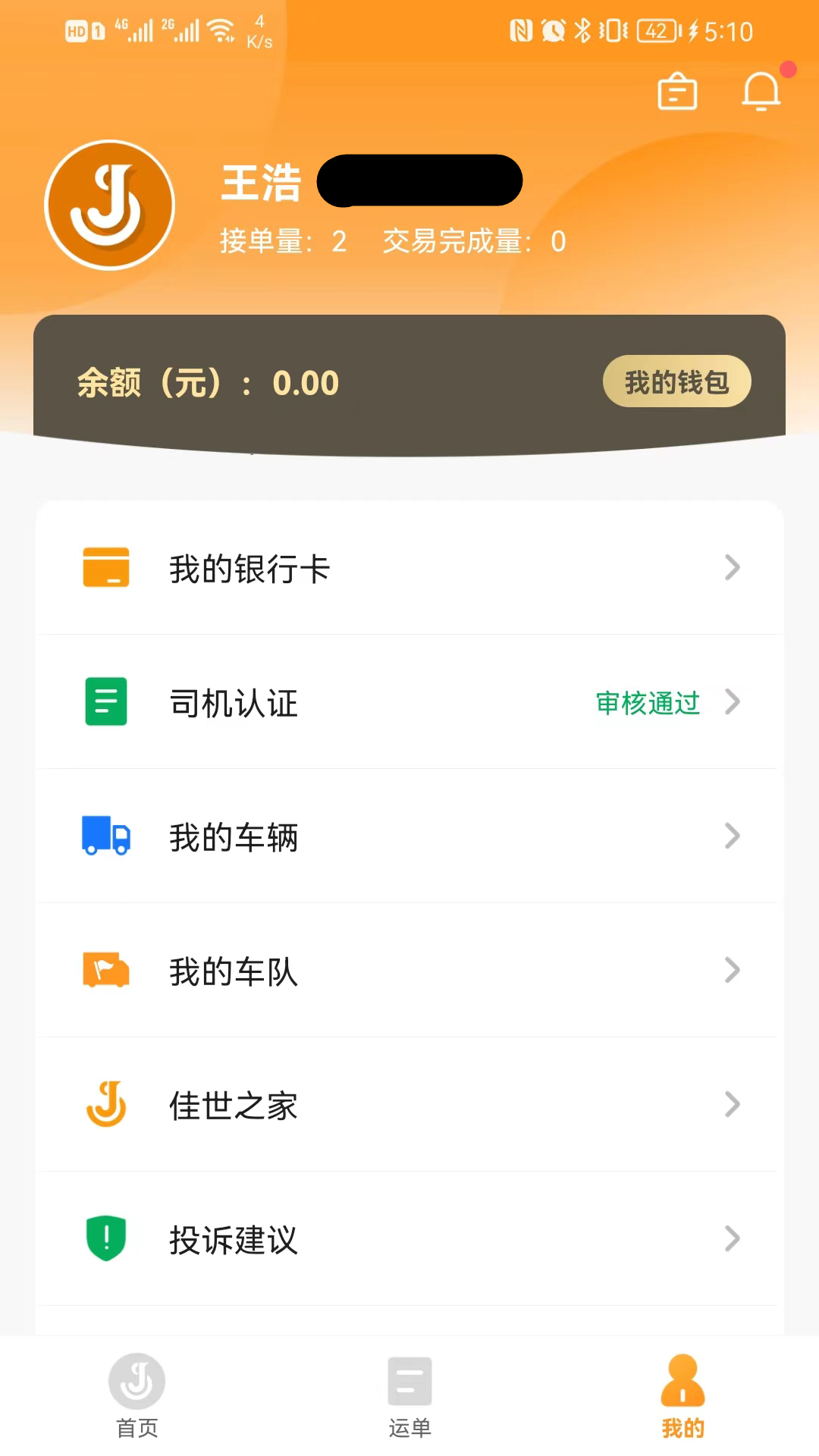Tap the 审核通过 status link
Image resolution: width=819 pixels, height=1456 pixels.
click(x=648, y=703)
